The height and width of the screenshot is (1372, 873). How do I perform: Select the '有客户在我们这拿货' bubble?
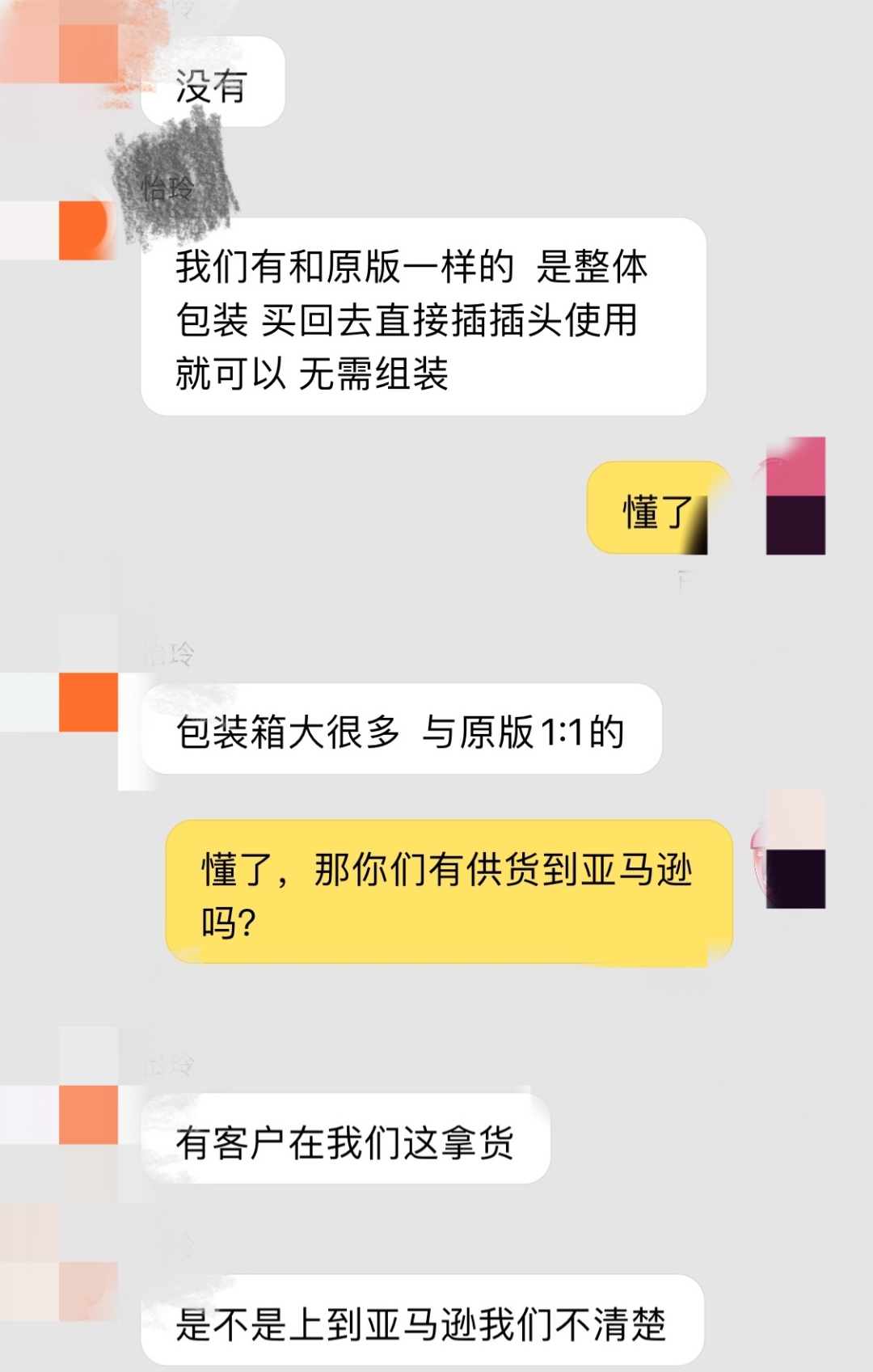tap(348, 1140)
